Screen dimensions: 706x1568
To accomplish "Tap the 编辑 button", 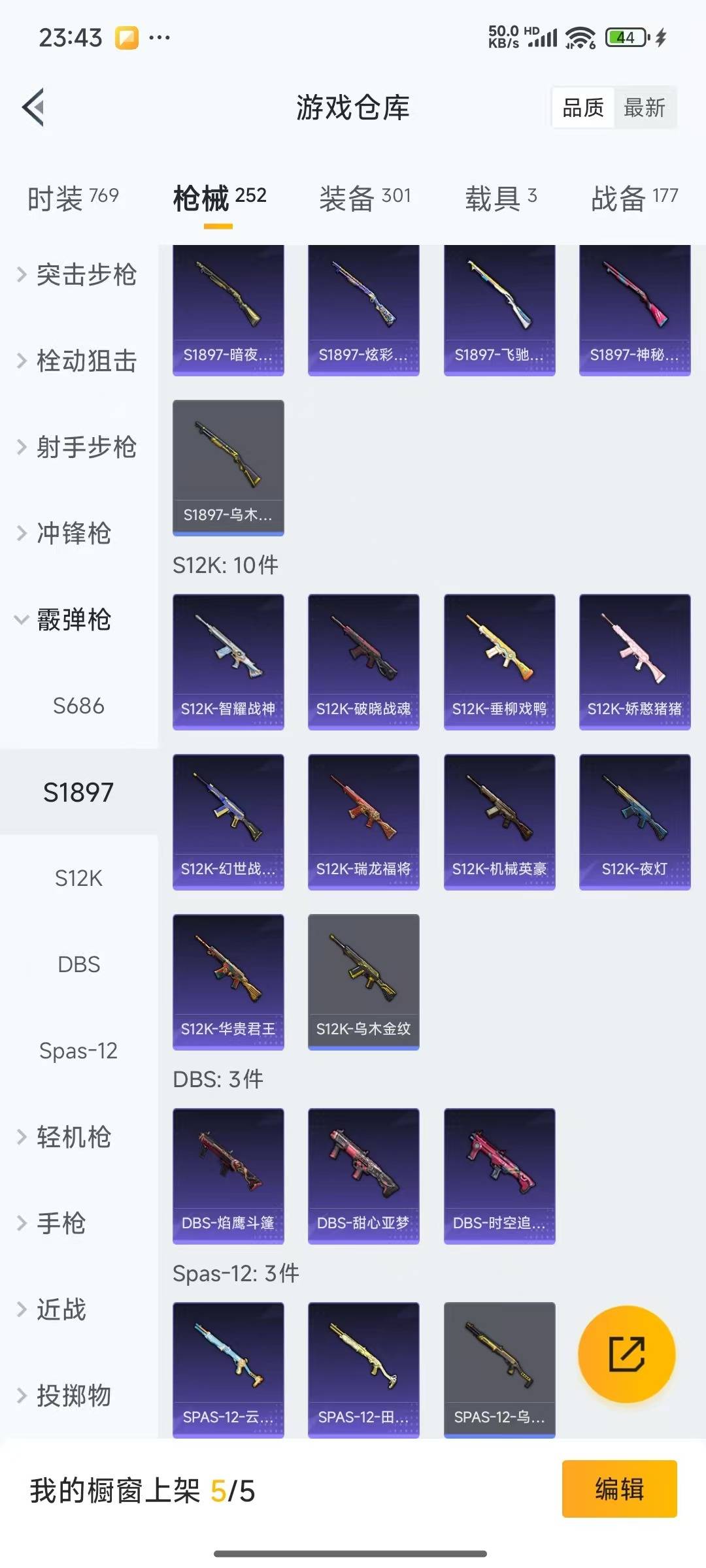I will pyautogui.click(x=619, y=1489).
